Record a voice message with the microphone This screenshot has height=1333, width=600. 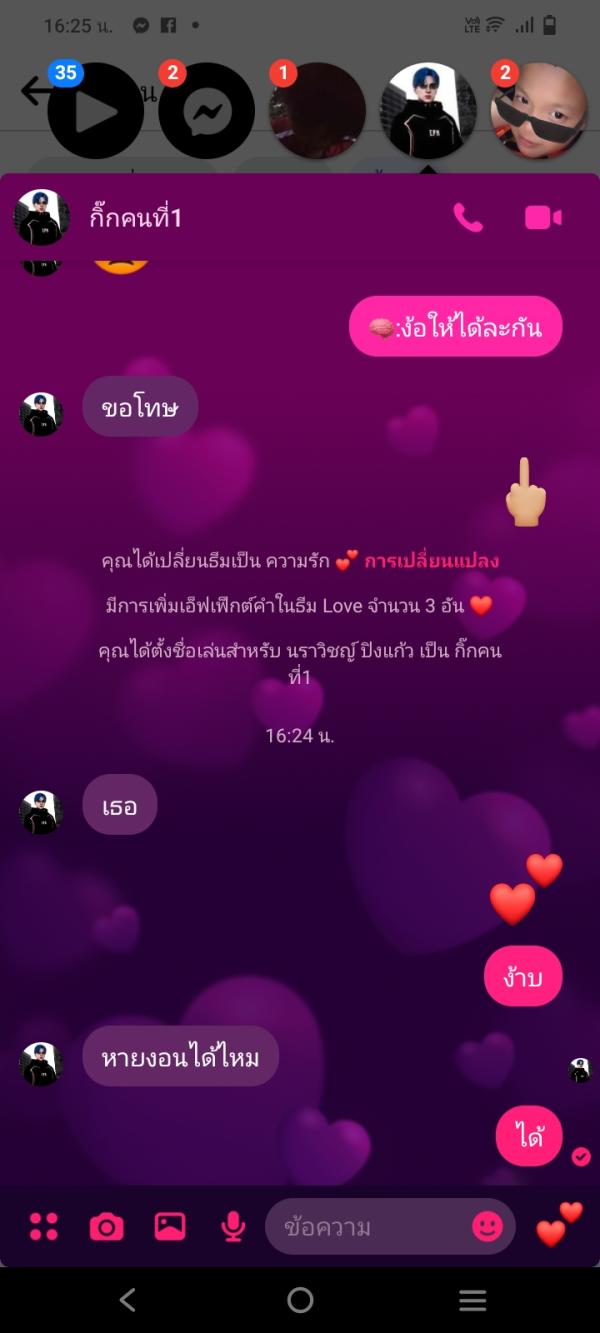point(233,1226)
